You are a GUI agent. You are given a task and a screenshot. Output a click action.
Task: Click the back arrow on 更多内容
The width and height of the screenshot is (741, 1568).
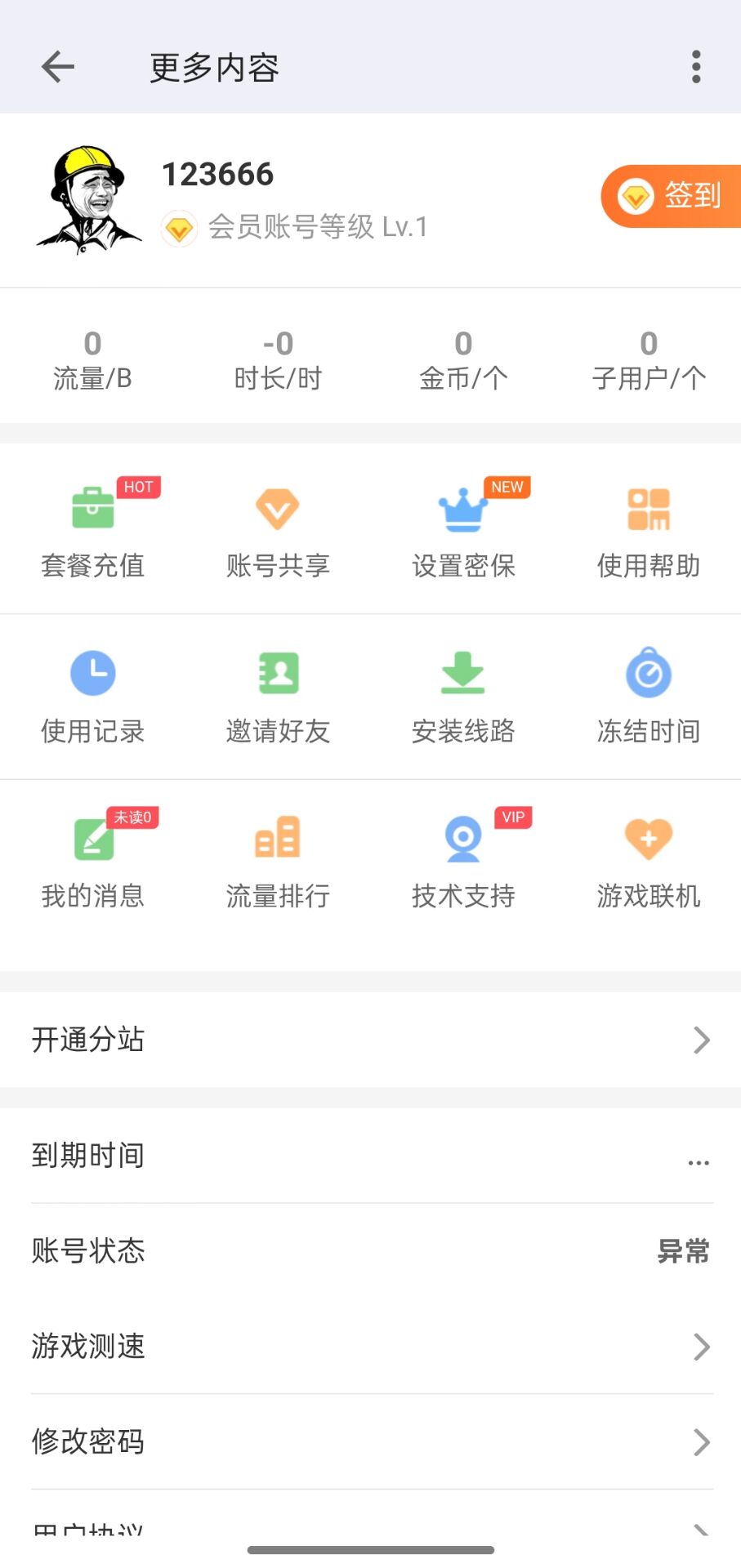pyautogui.click(x=56, y=66)
